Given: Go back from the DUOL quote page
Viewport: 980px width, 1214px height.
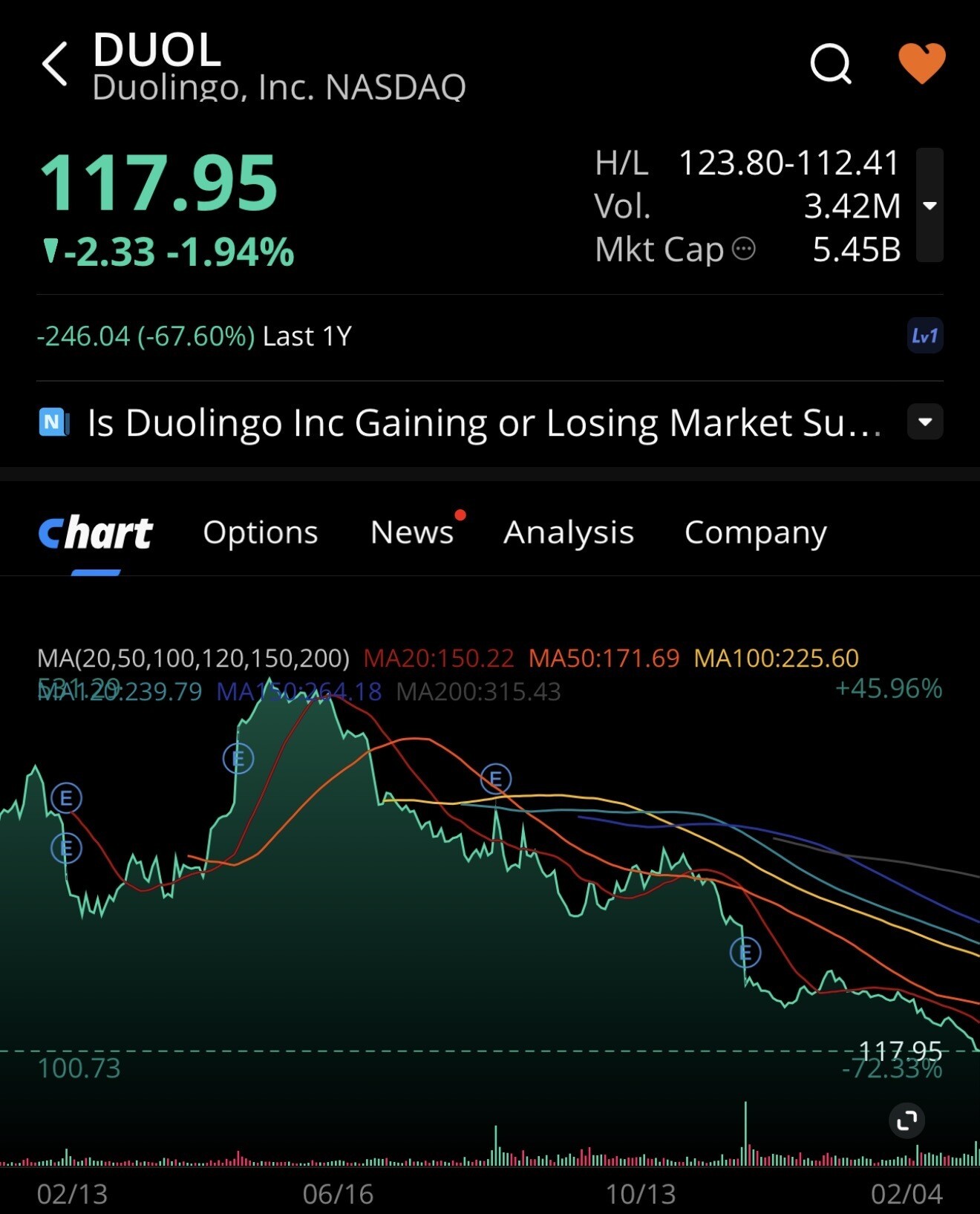Looking at the screenshot, I should [x=55, y=64].
